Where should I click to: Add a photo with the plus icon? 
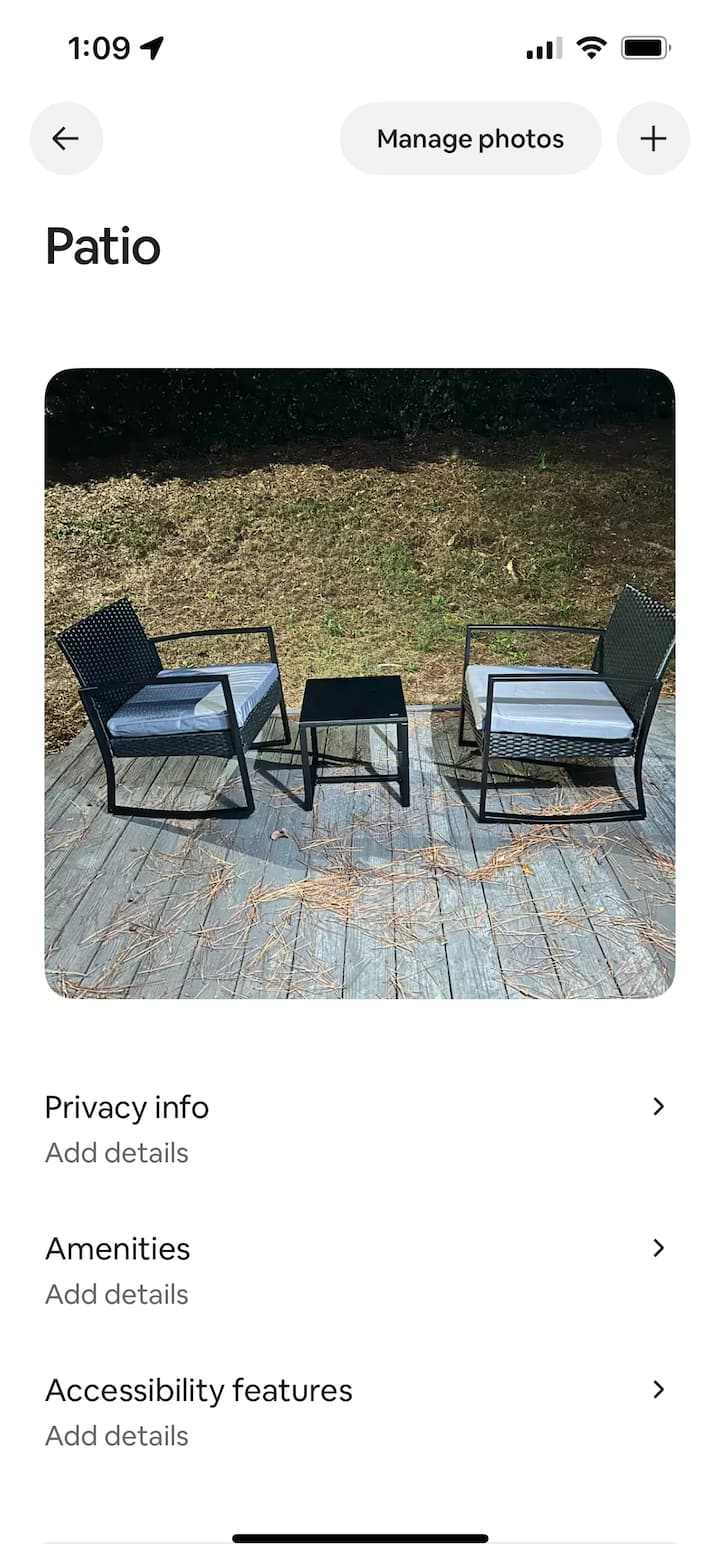653,139
